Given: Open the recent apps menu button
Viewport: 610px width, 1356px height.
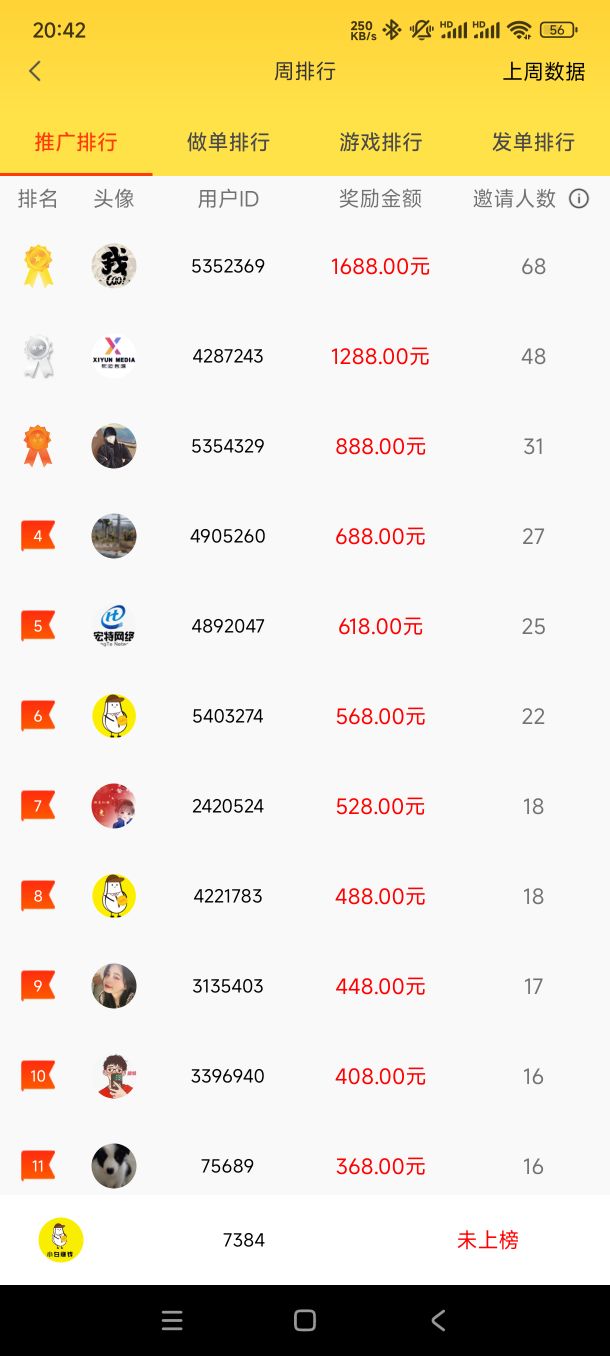Looking at the screenshot, I should pos(172,1320).
